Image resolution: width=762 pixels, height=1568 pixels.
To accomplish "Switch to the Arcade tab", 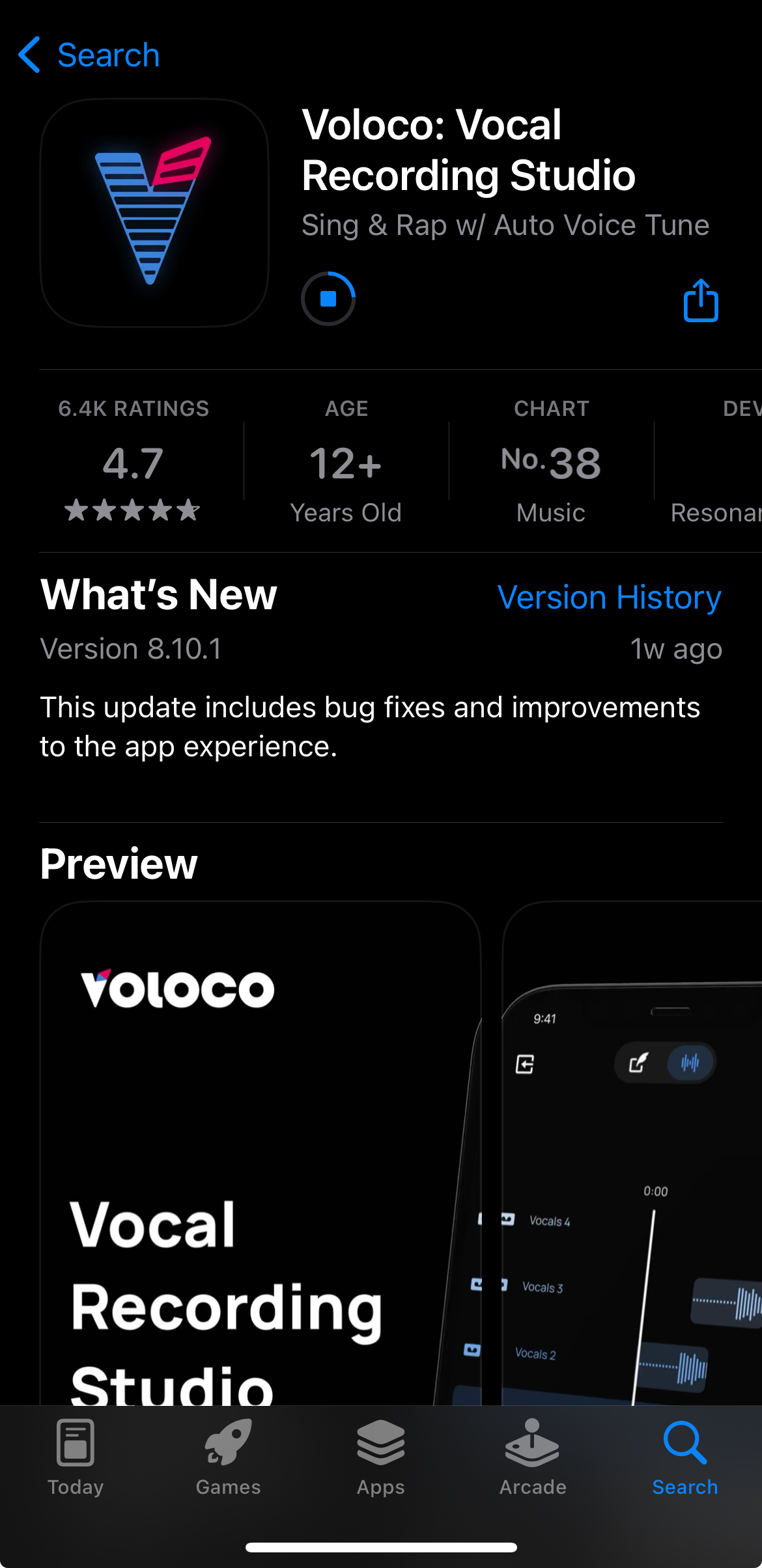I will (533, 1458).
